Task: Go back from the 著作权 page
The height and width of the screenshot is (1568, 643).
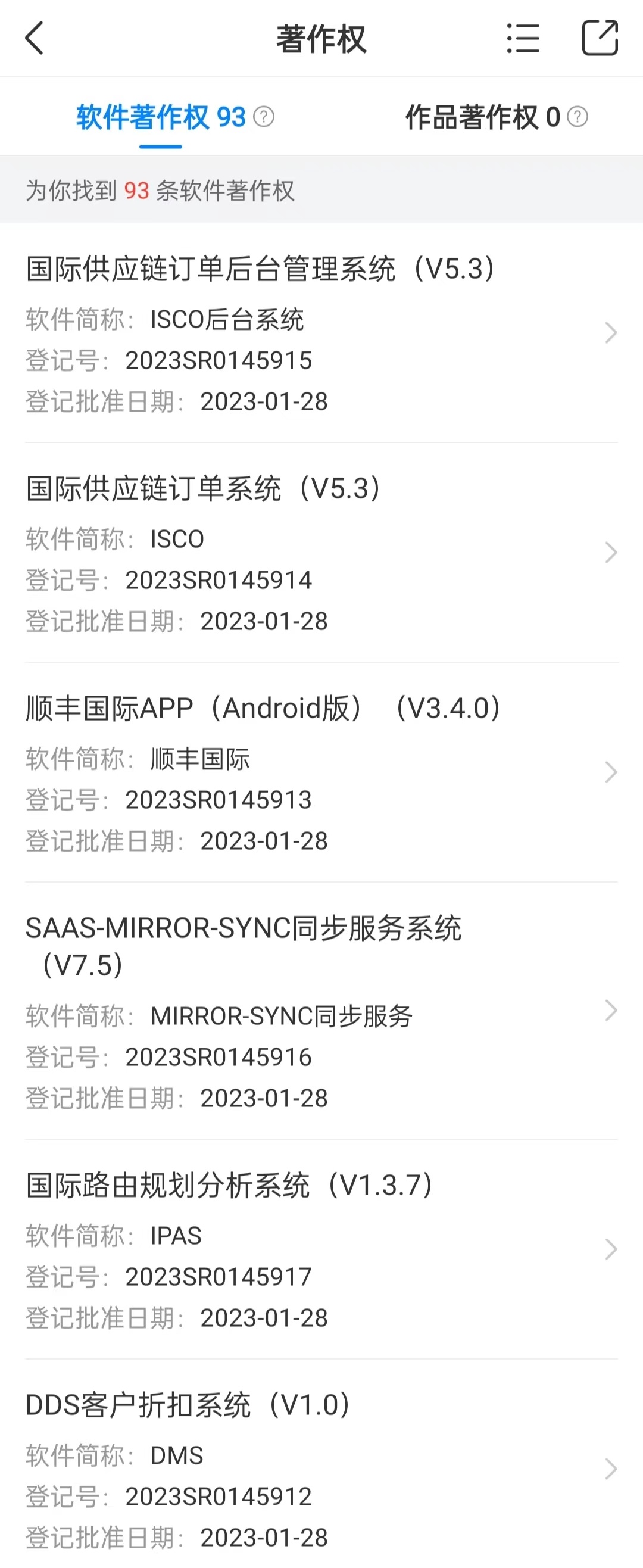Action: coord(35,38)
